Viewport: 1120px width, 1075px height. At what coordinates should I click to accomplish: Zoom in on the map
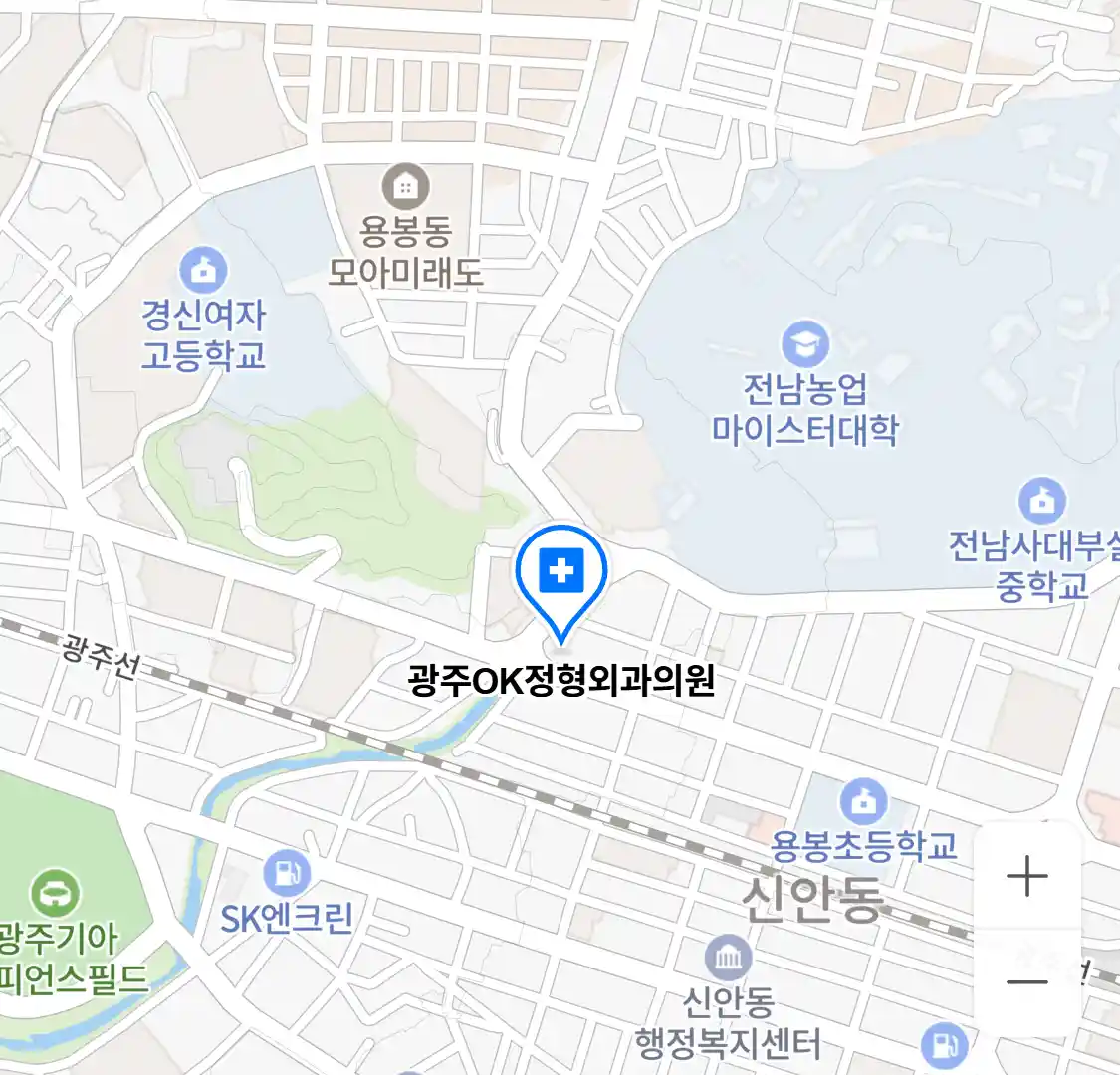tap(1026, 877)
